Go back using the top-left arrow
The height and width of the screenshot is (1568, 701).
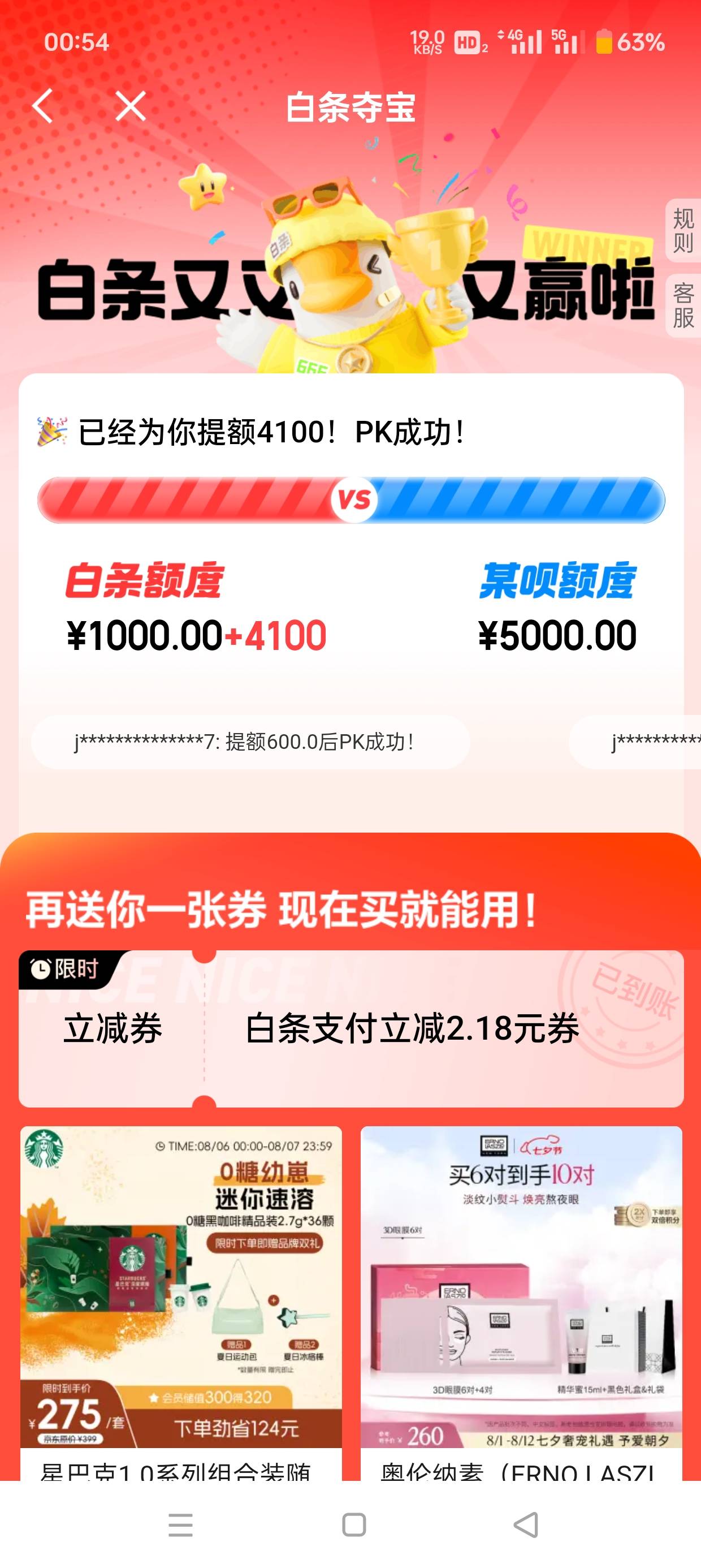(42, 106)
